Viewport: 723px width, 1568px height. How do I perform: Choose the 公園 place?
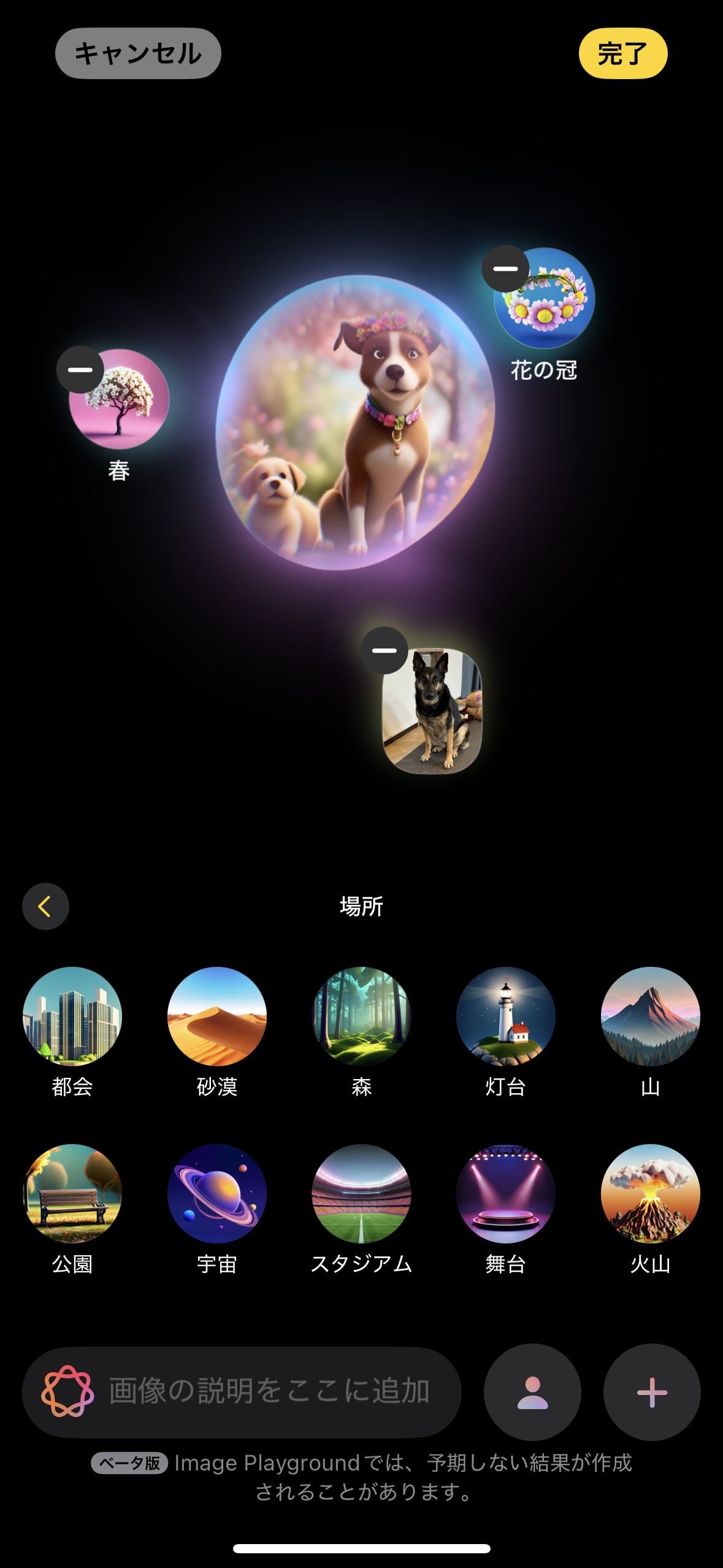72,1194
